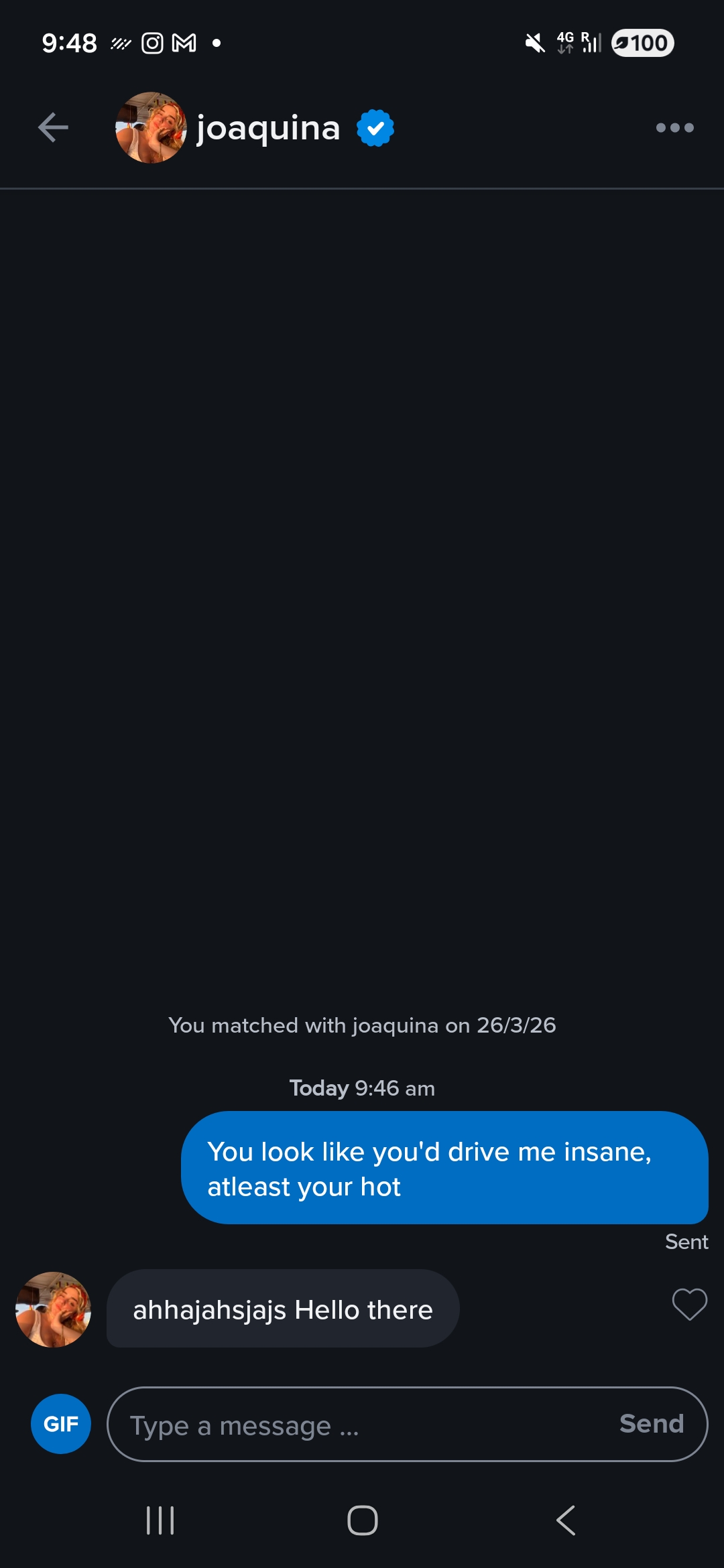724x1568 pixels.
Task: Tap the battery indicator in the status bar
Action: [649, 43]
